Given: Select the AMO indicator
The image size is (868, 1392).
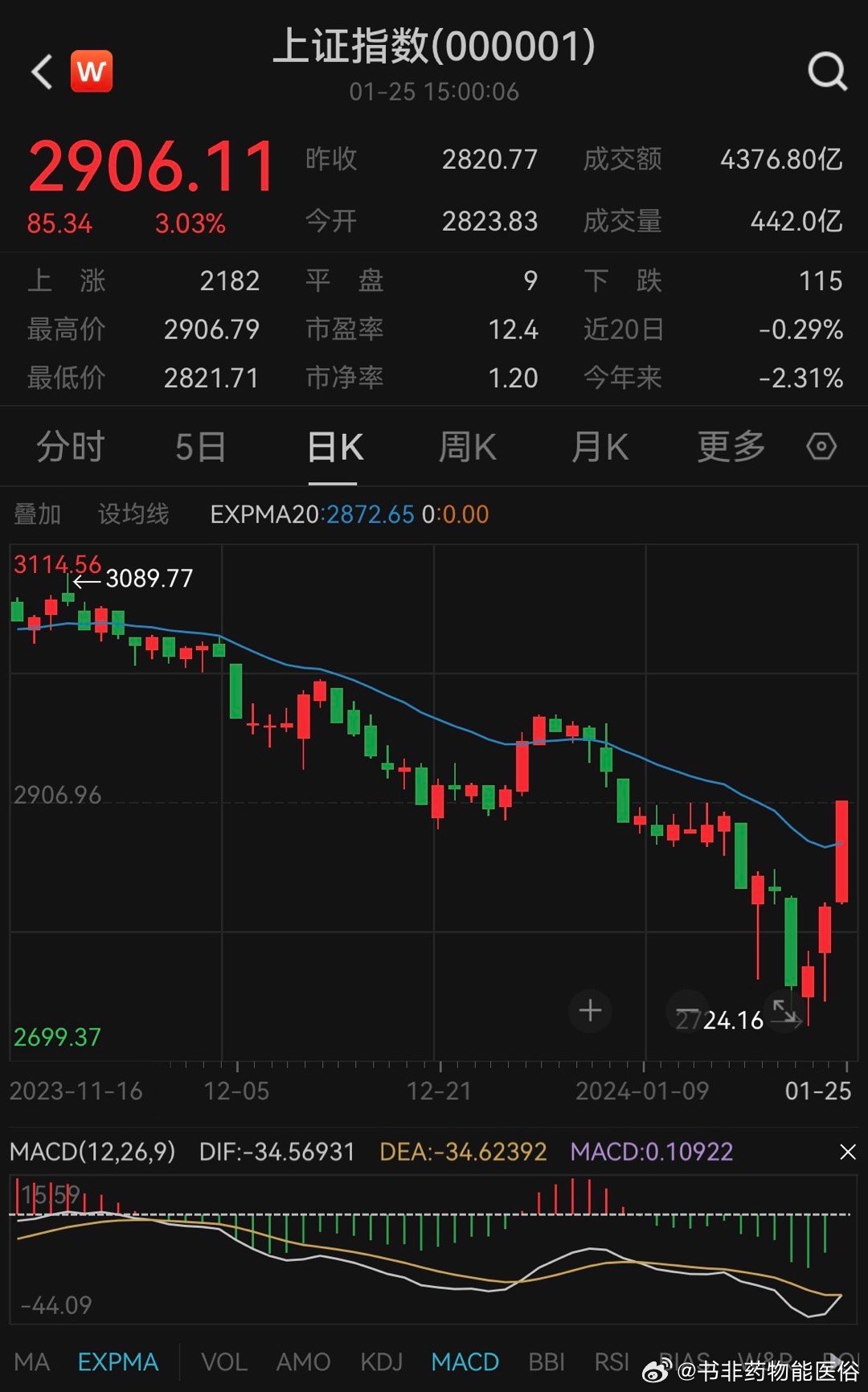Looking at the screenshot, I should pyautogui.click(x=304, y=1361).
